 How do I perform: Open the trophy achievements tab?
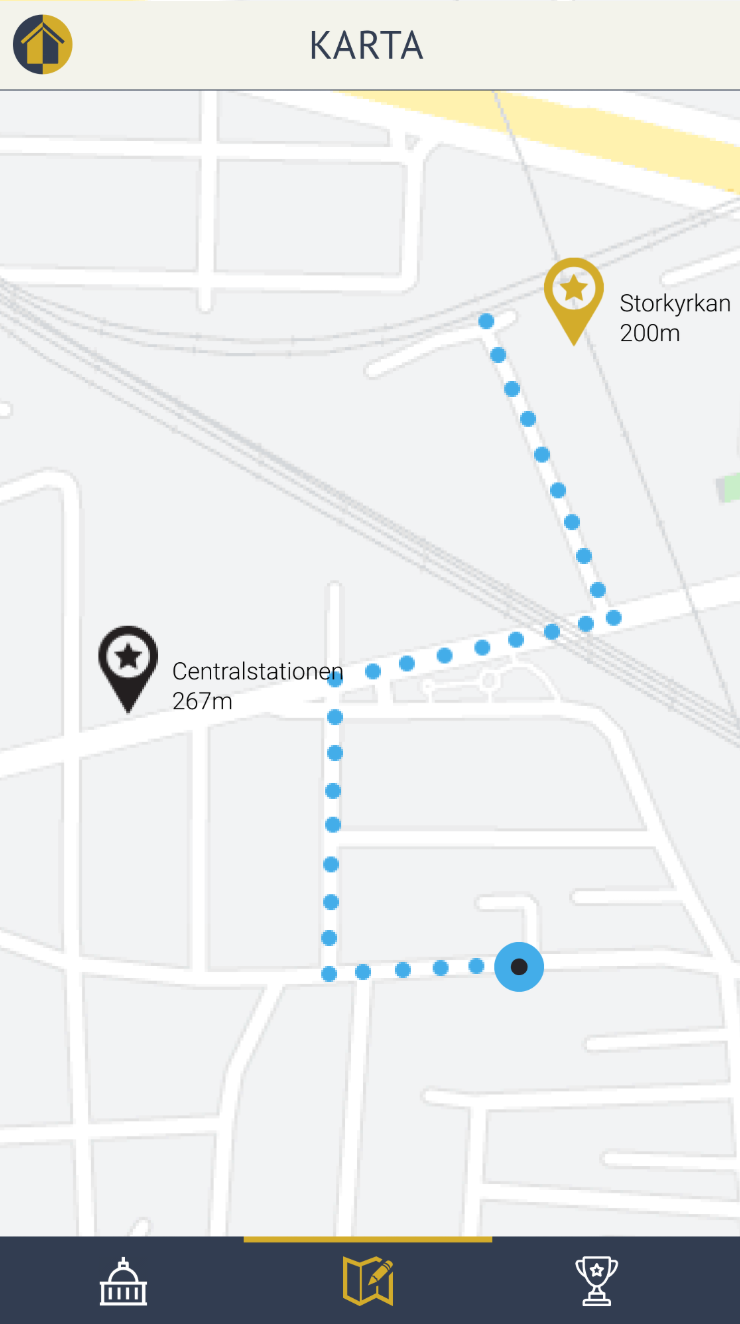click(596, 1282)
